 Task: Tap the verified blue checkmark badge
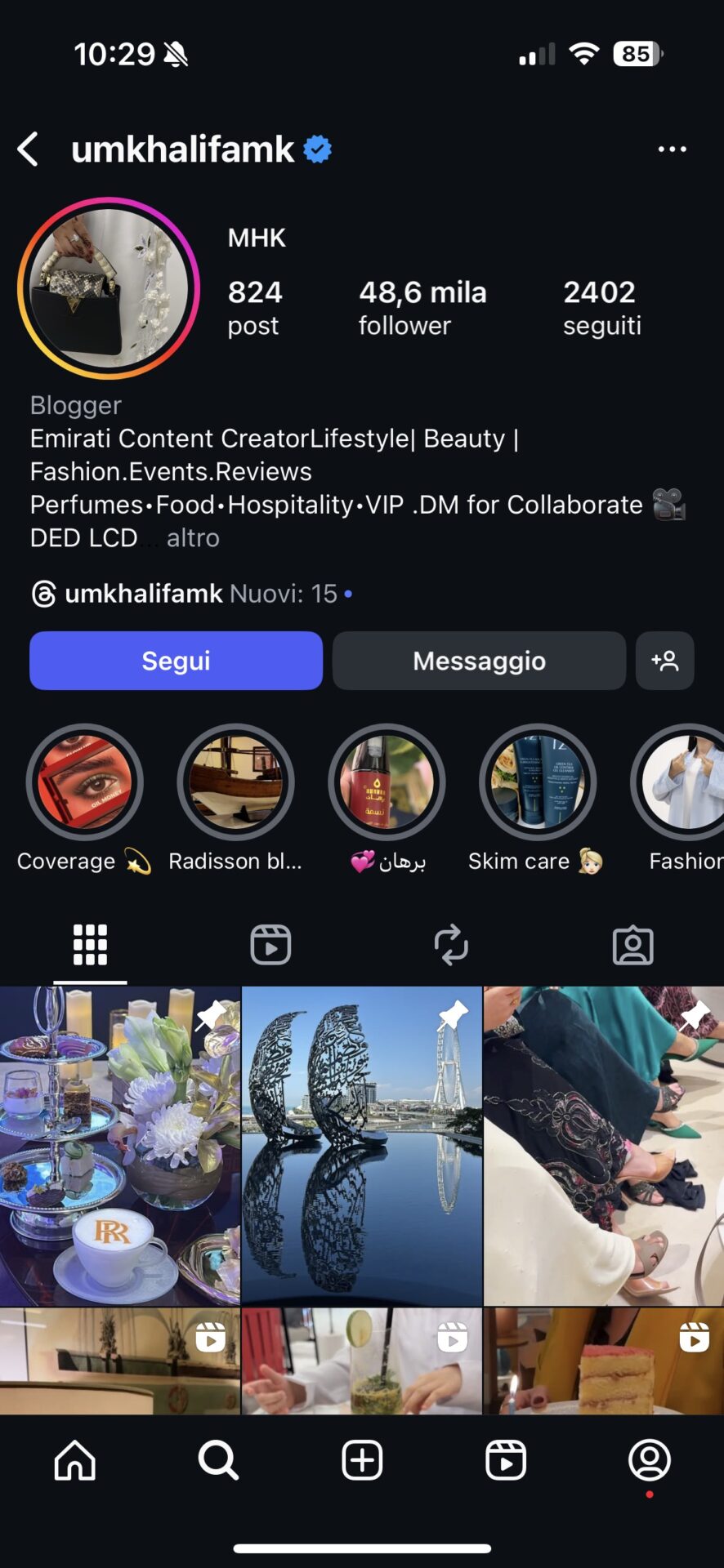pos(318,149)
